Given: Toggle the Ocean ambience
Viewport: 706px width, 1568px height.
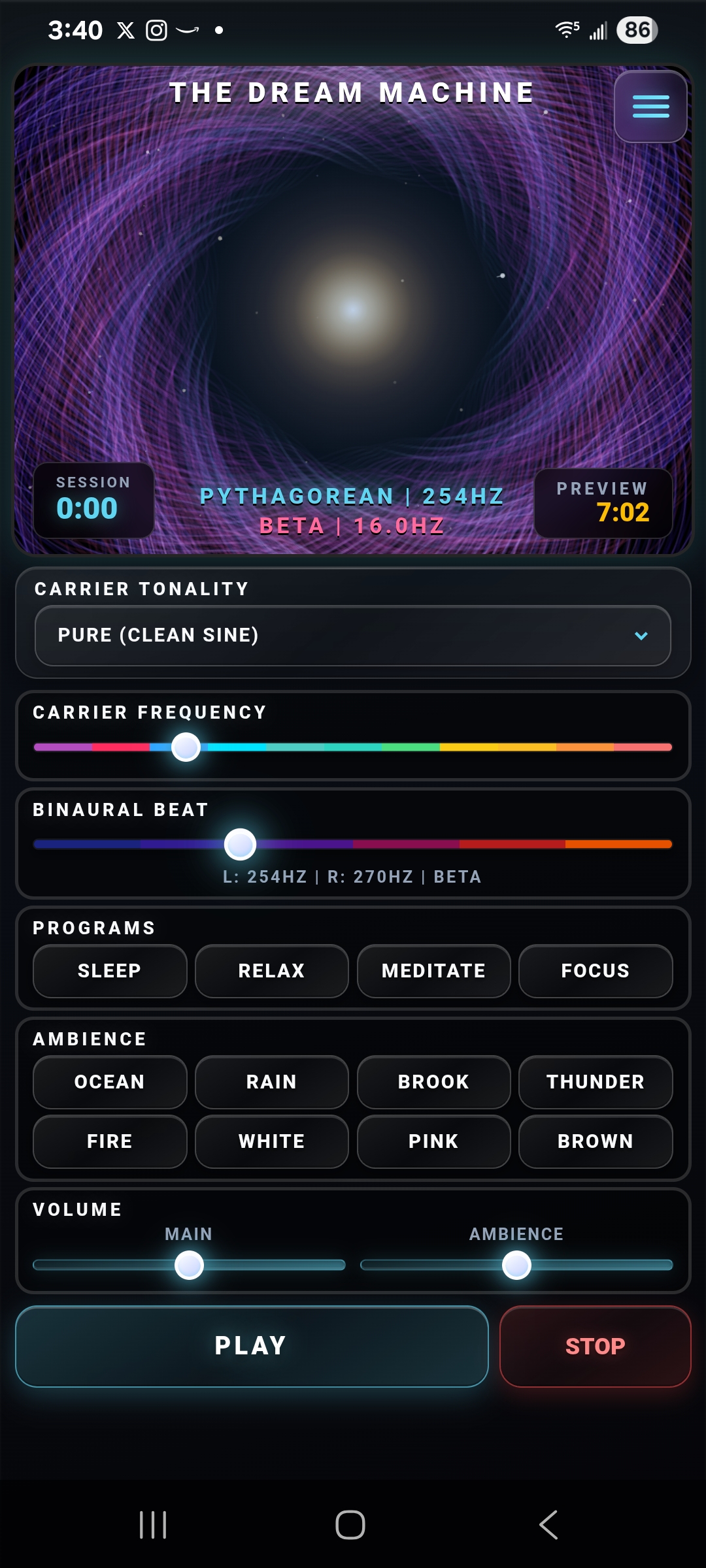Looking at the screenshot, I should [x=109, y=1082].
